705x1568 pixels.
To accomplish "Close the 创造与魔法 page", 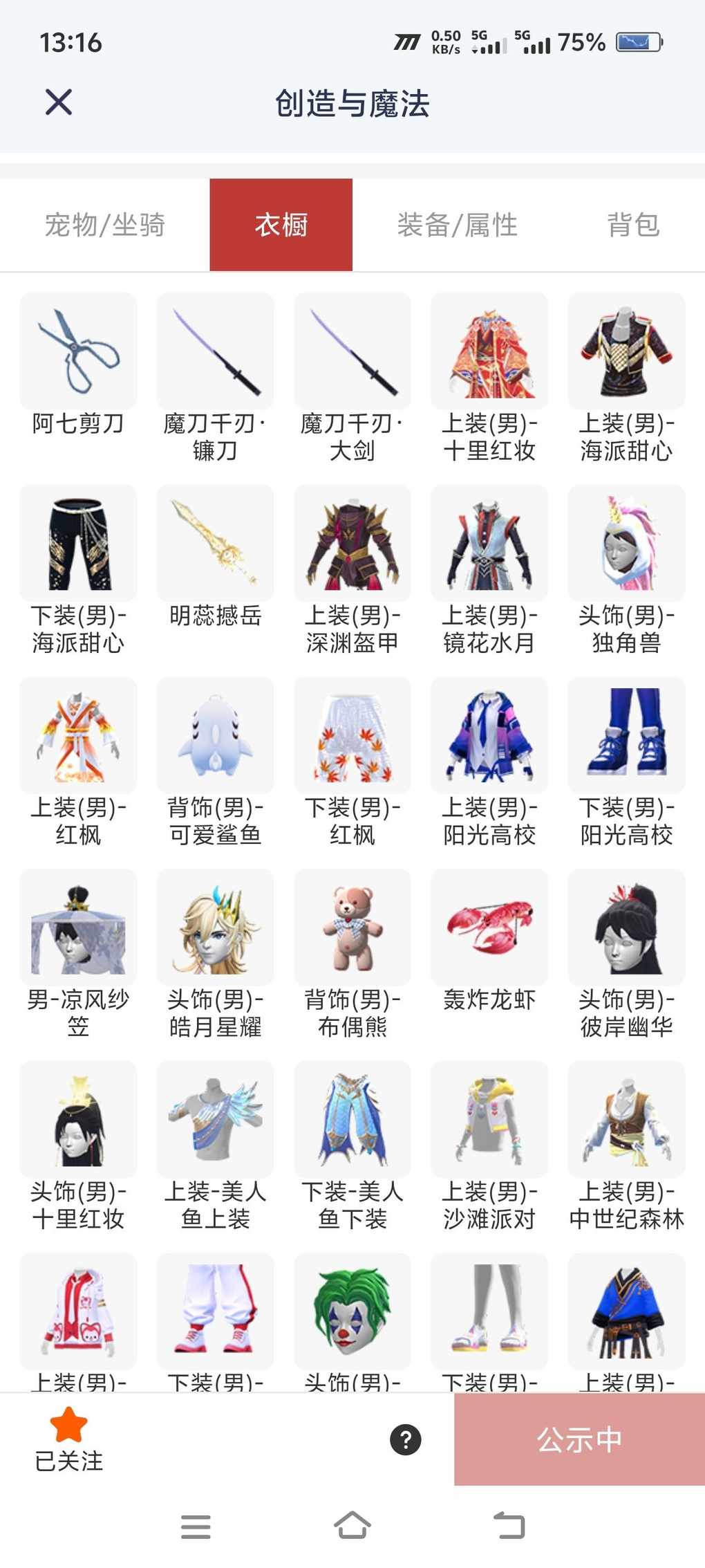I will [x=59, y=102].
